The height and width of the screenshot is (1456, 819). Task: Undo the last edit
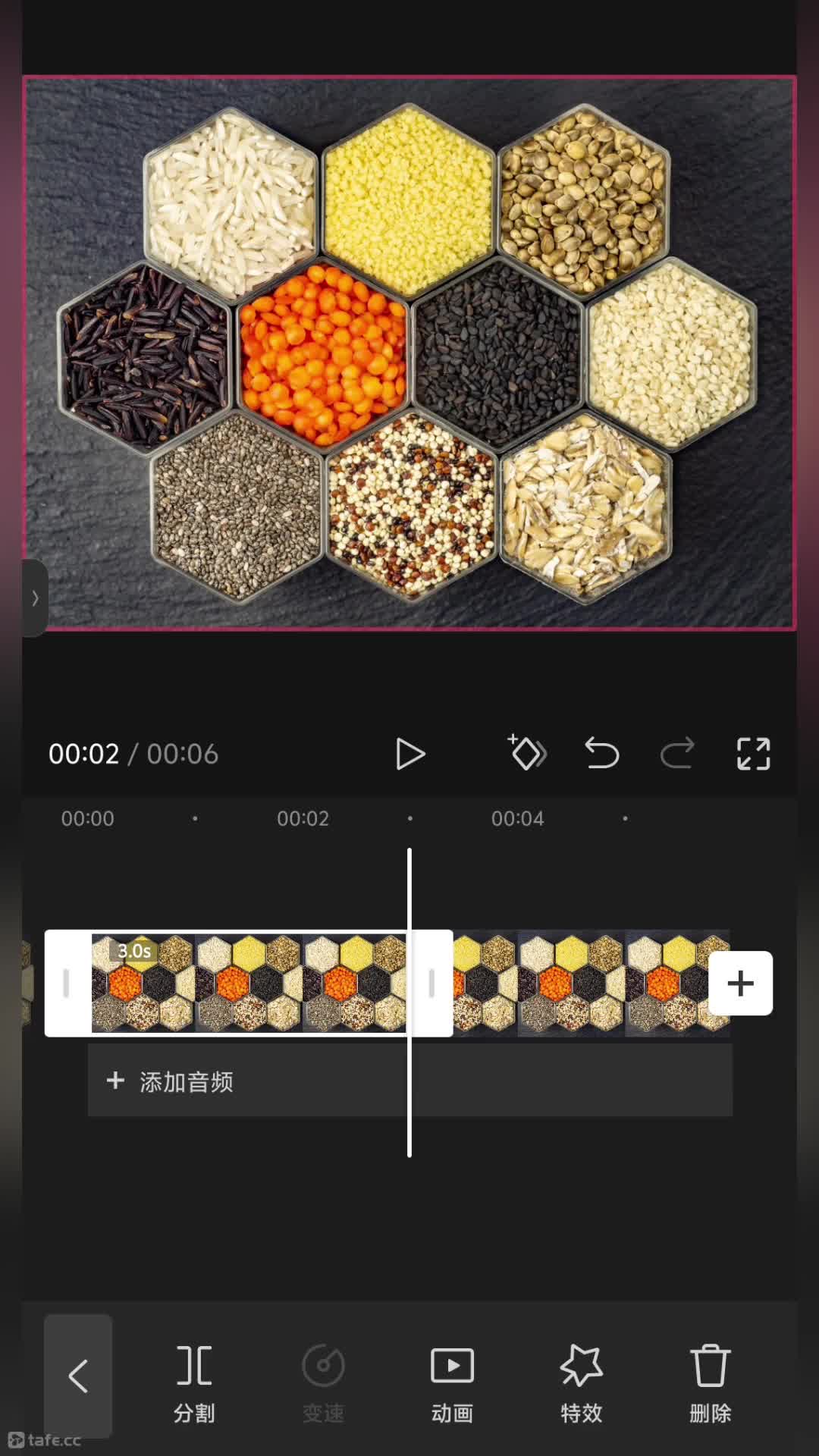click(x=602, y=754)
